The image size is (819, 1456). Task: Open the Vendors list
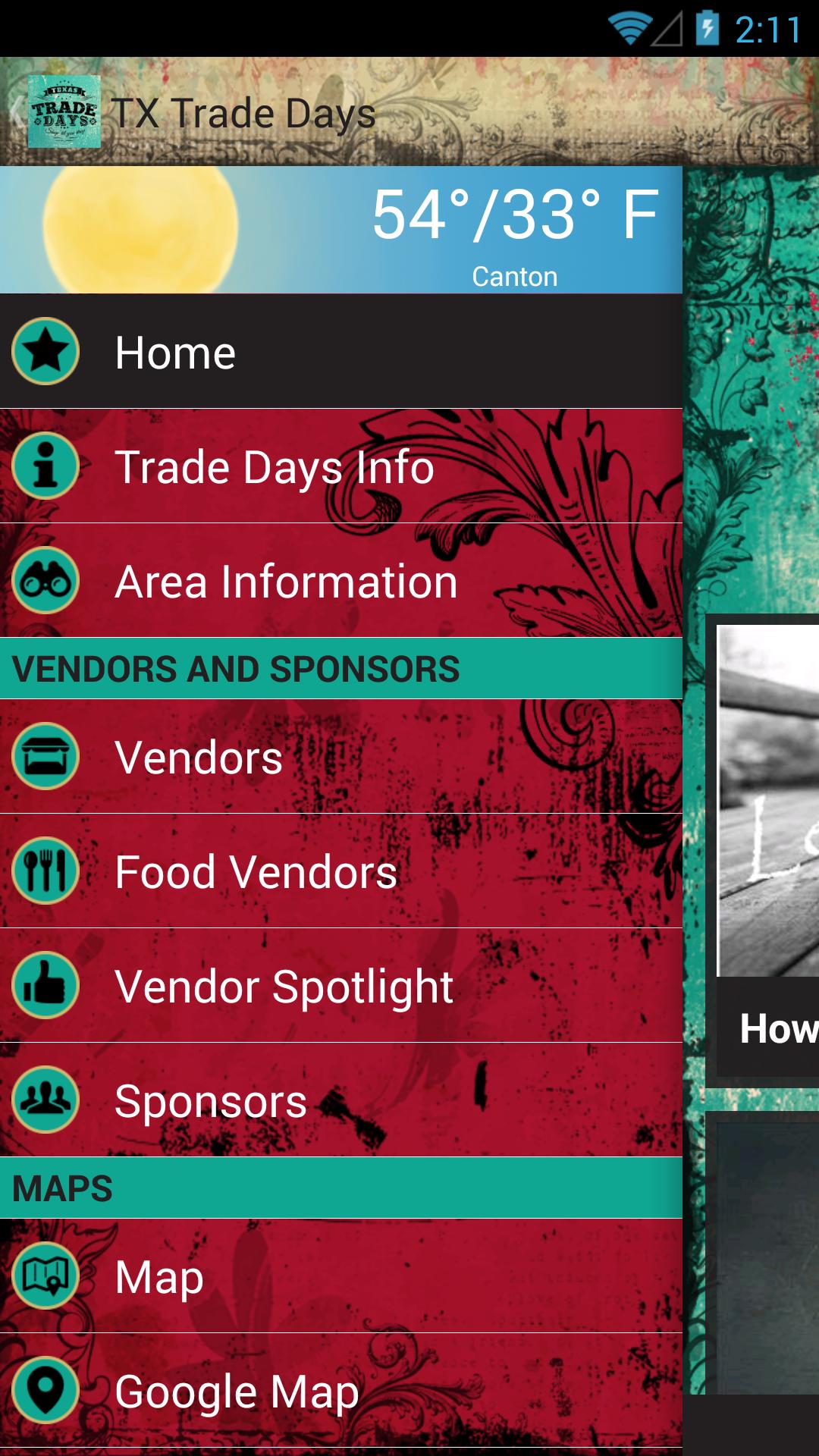pos(341,757)
